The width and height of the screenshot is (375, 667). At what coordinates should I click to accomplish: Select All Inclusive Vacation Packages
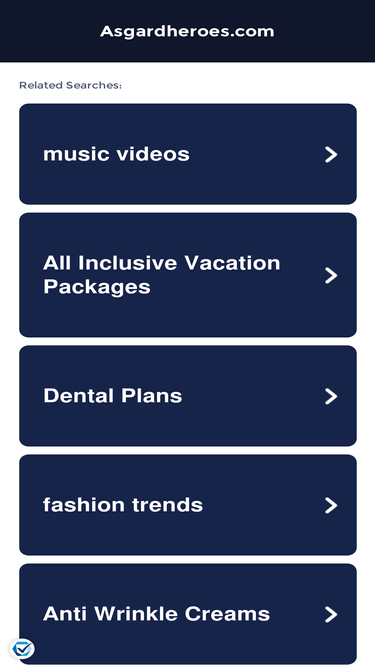188,275
